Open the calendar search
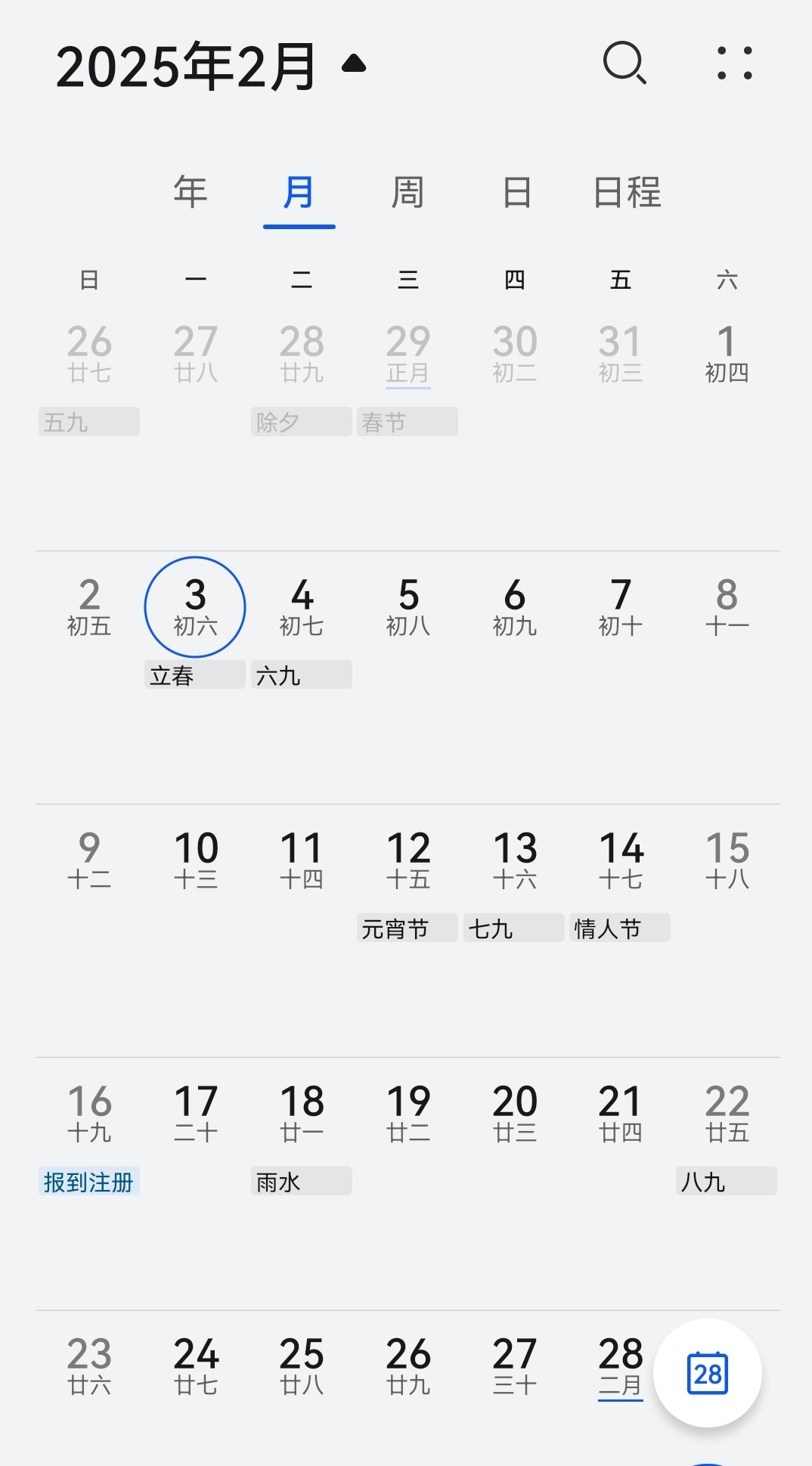 click(624, 64)
